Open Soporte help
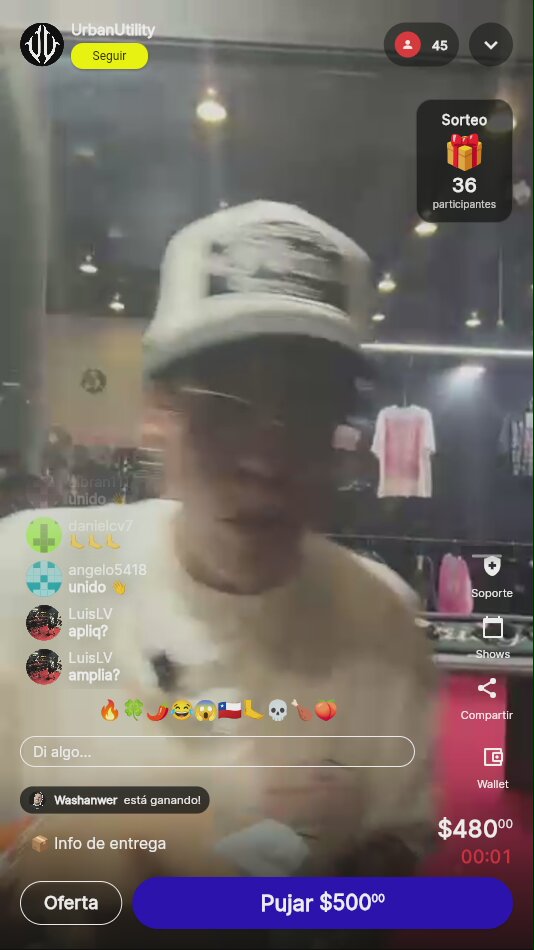This screenshot has height=950, width=534. point(492,577)
